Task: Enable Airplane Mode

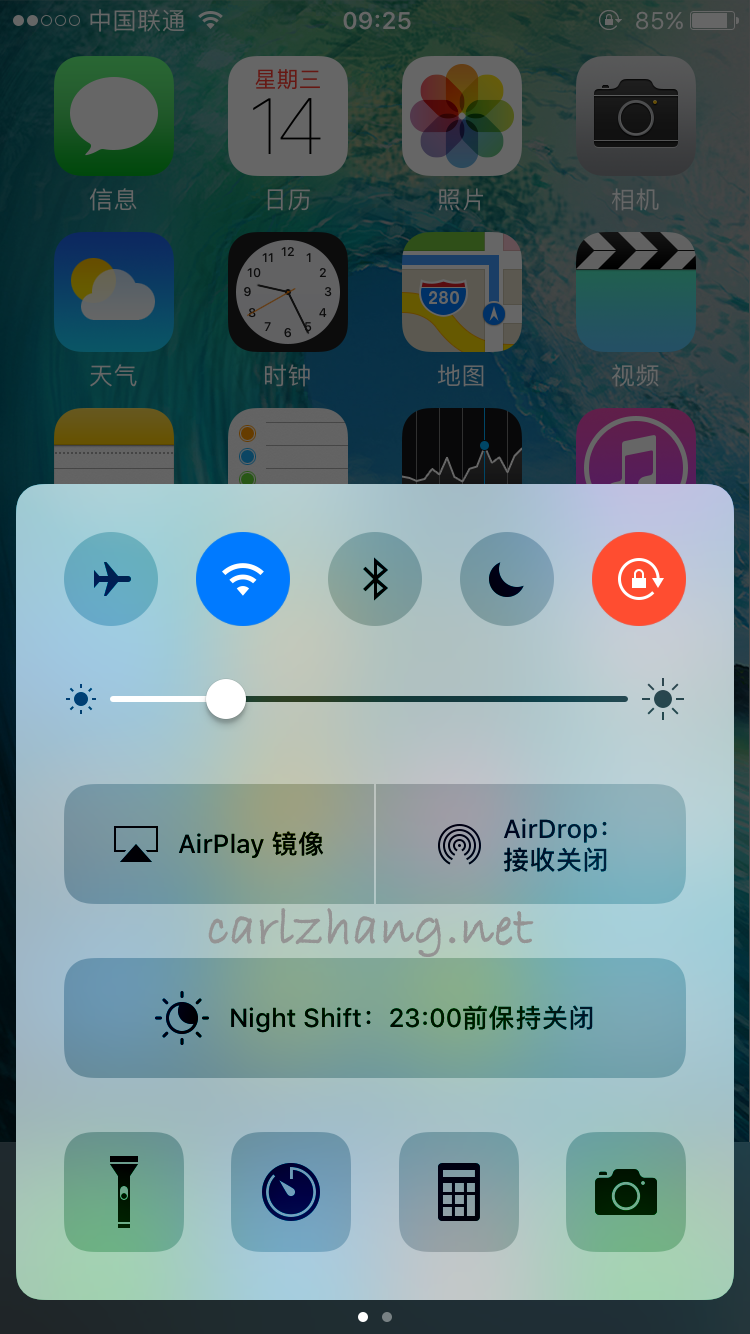Action: point(111,579)
